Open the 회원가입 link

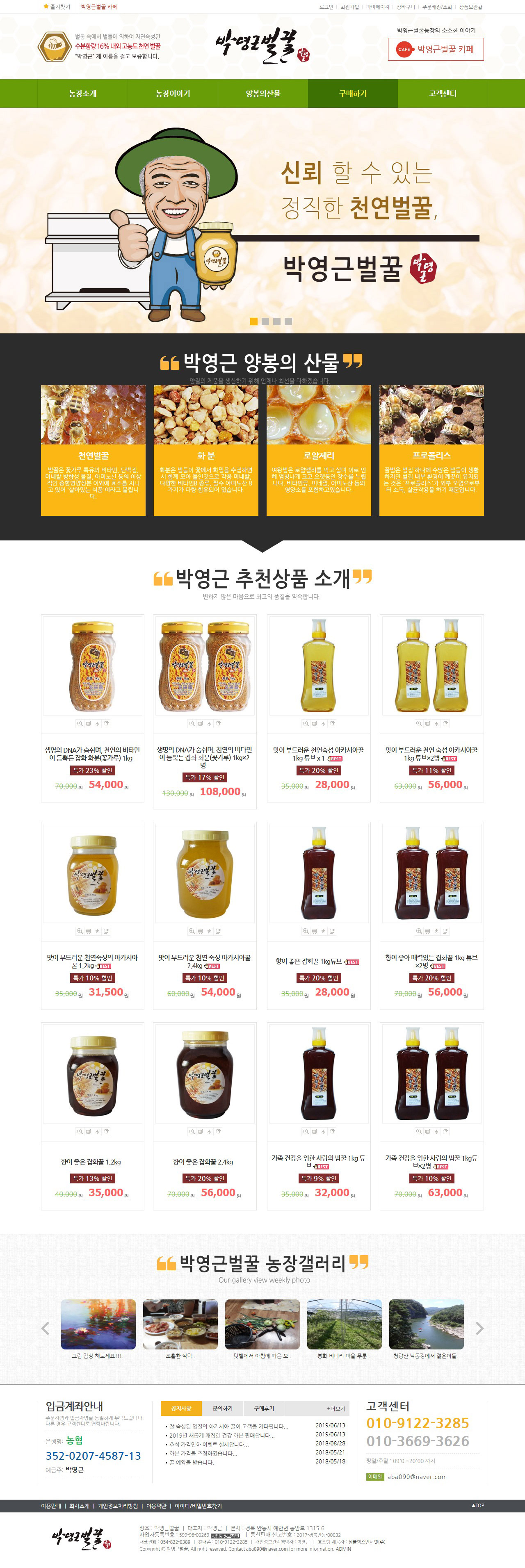coord(349,7)
